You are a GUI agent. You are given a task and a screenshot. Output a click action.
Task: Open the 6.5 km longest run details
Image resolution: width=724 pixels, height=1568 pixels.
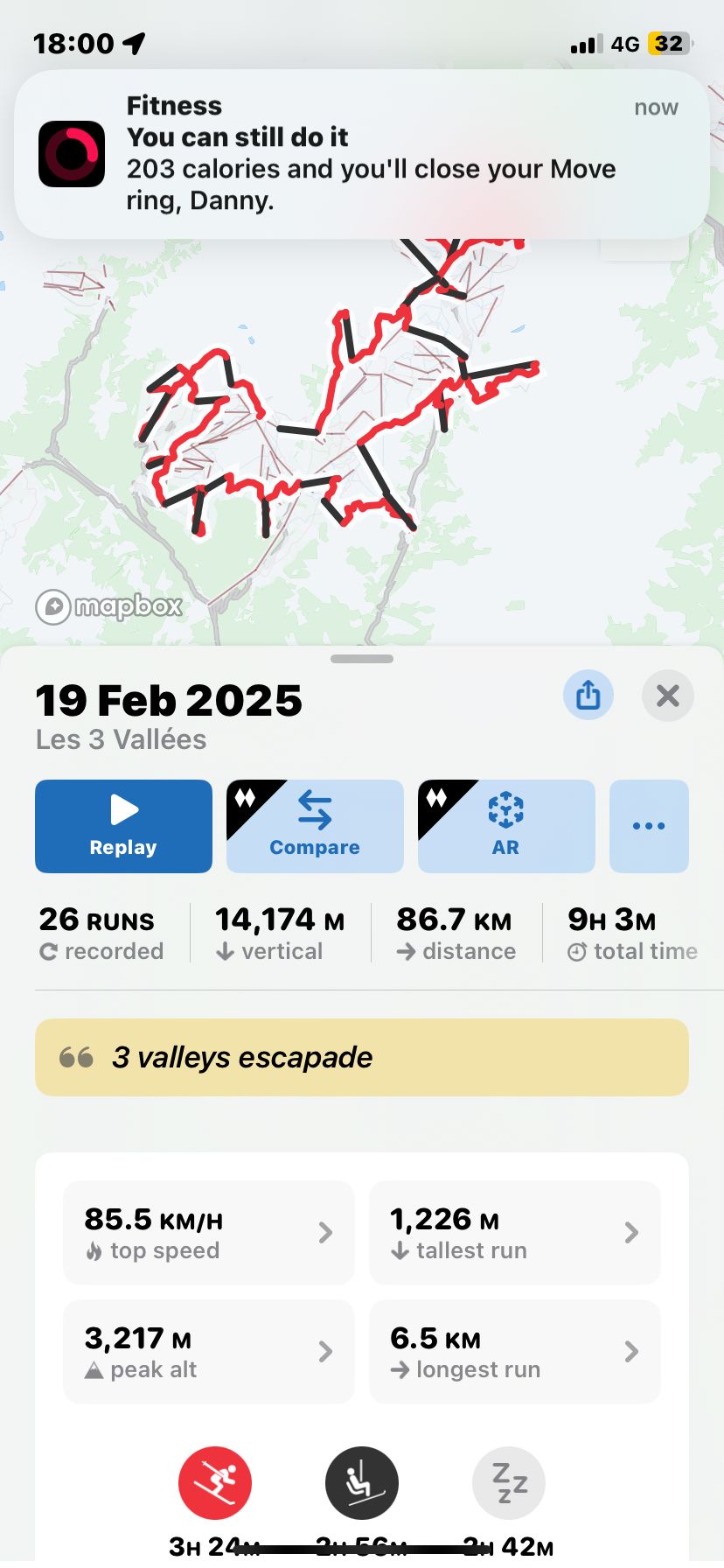pyautogui.click(x=514, y=1352)
